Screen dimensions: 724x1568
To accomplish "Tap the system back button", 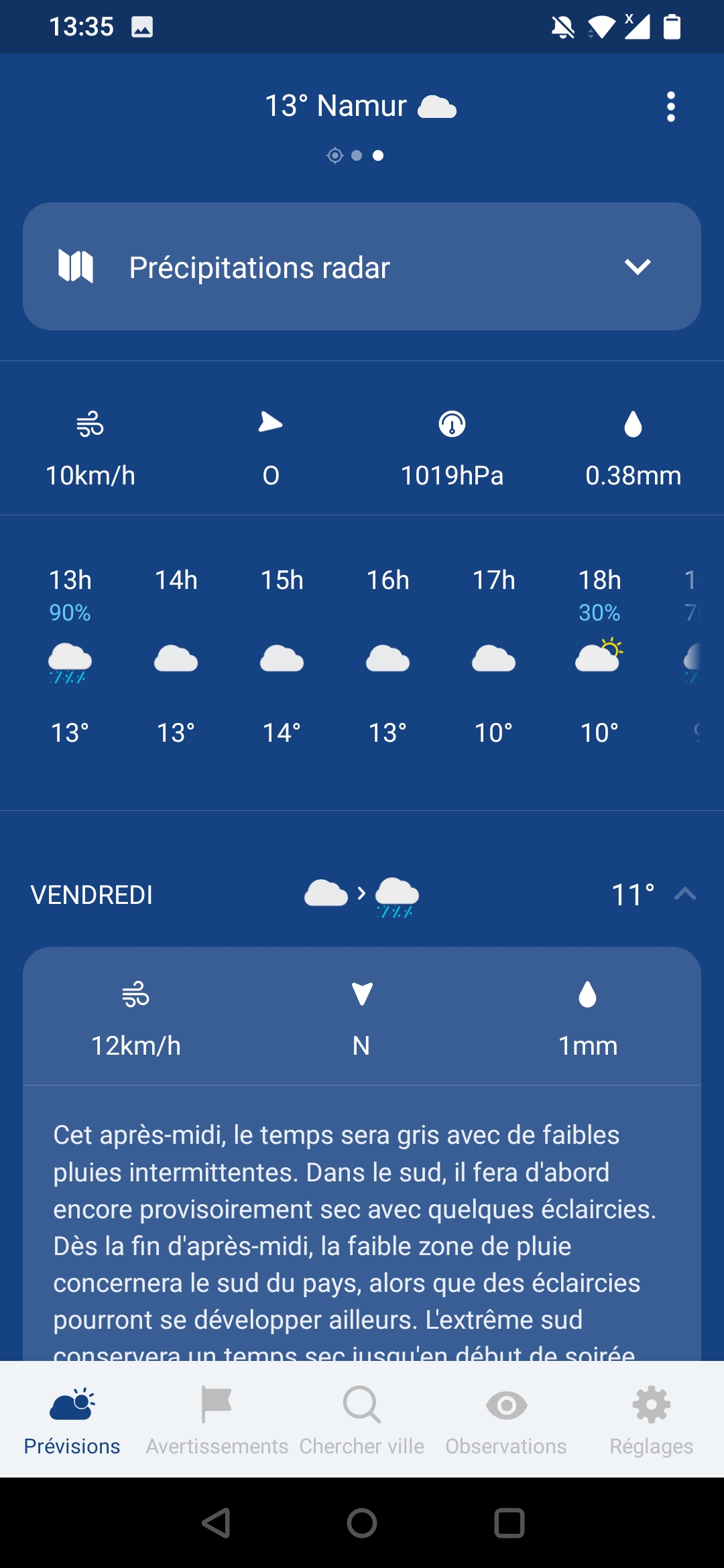I will [x=217, y=1523].
